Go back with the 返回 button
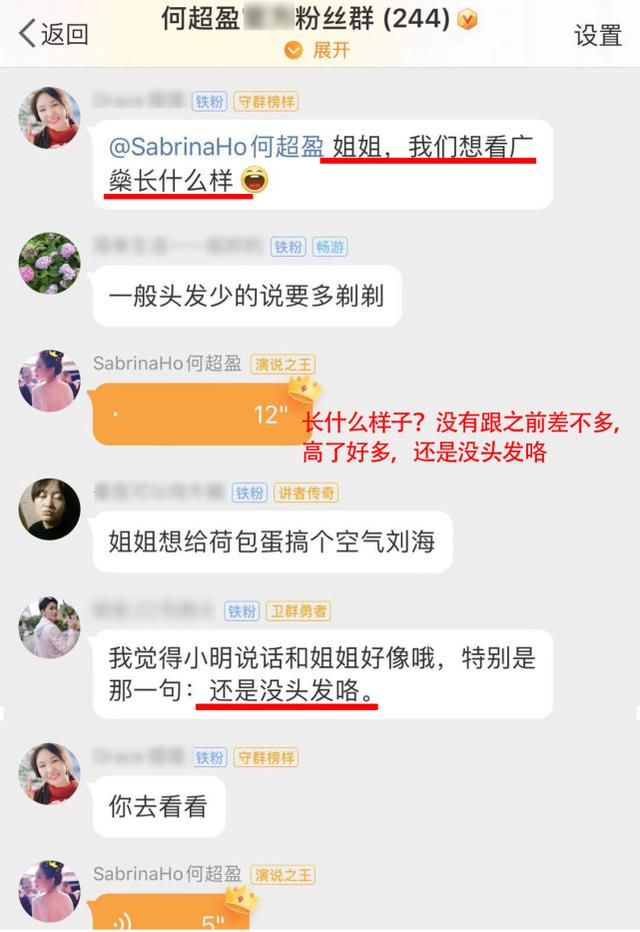The image size is (640, 932). point(53,34)
